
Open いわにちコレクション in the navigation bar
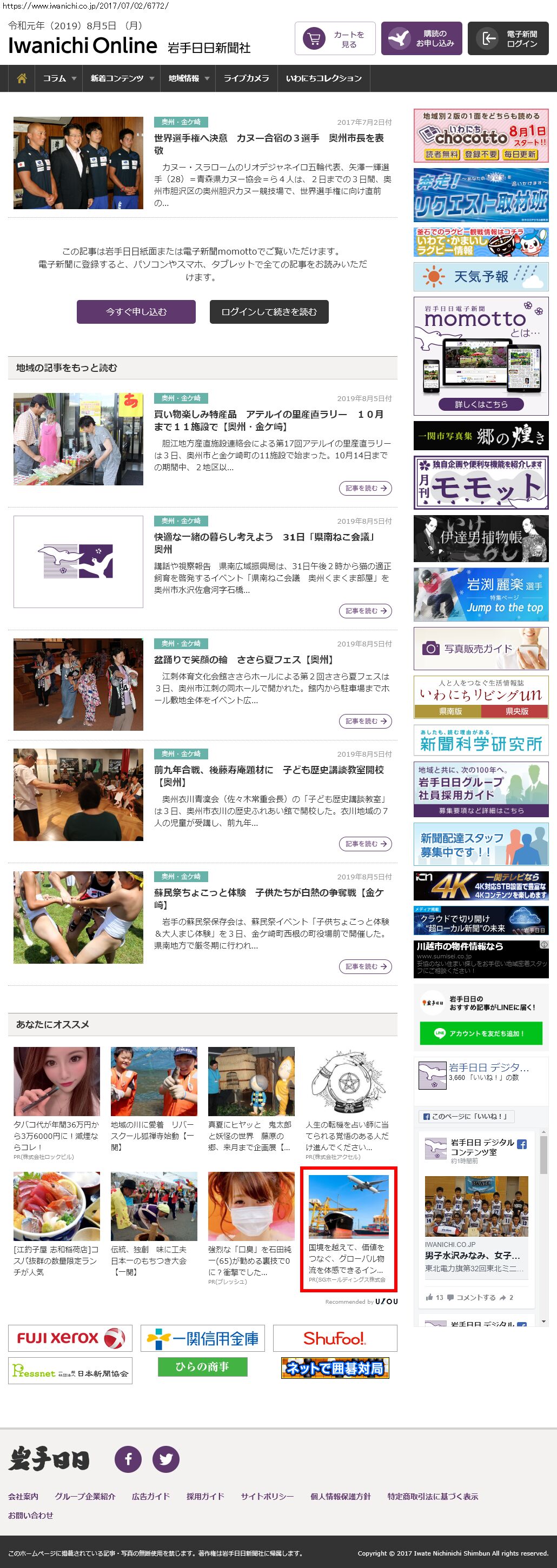[324, 78]
